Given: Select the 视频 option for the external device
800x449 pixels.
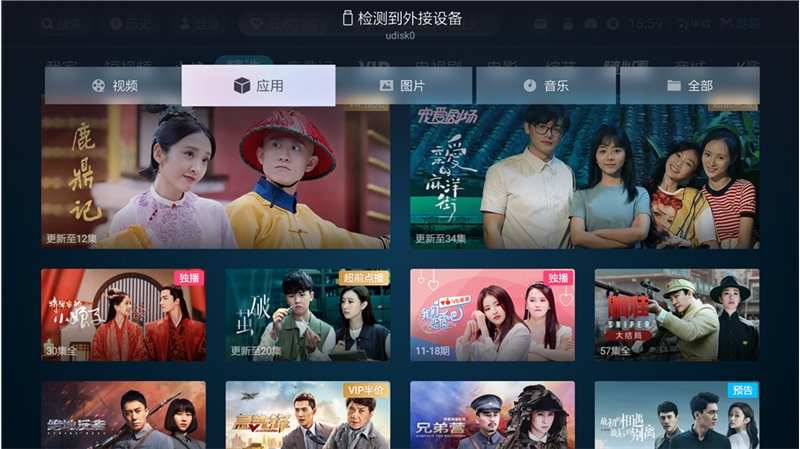Looking at the screenshot, I should (113, 86).
